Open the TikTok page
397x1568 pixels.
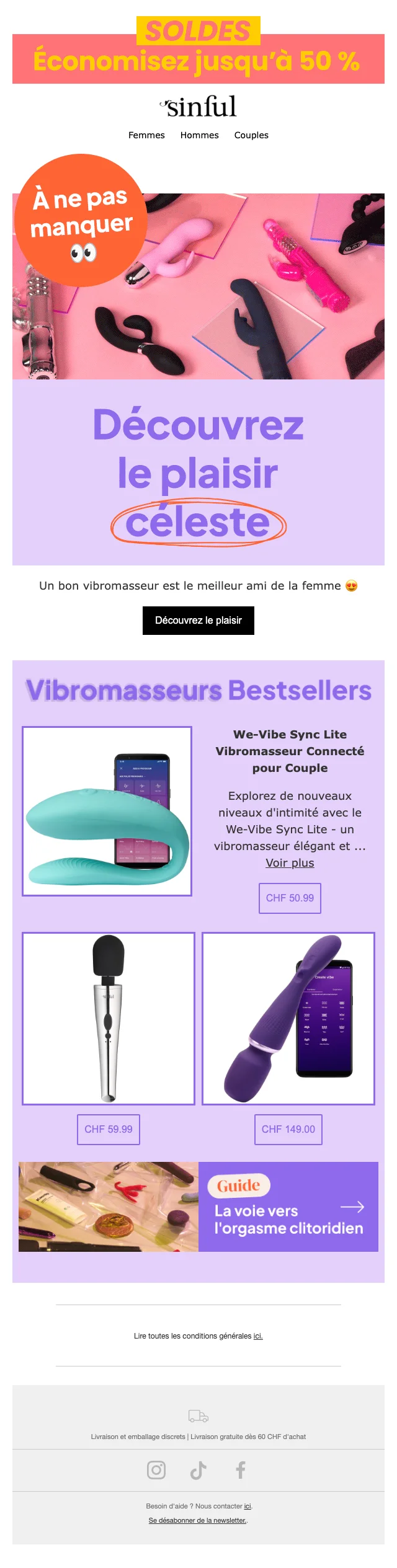(x=198, y=1469)
